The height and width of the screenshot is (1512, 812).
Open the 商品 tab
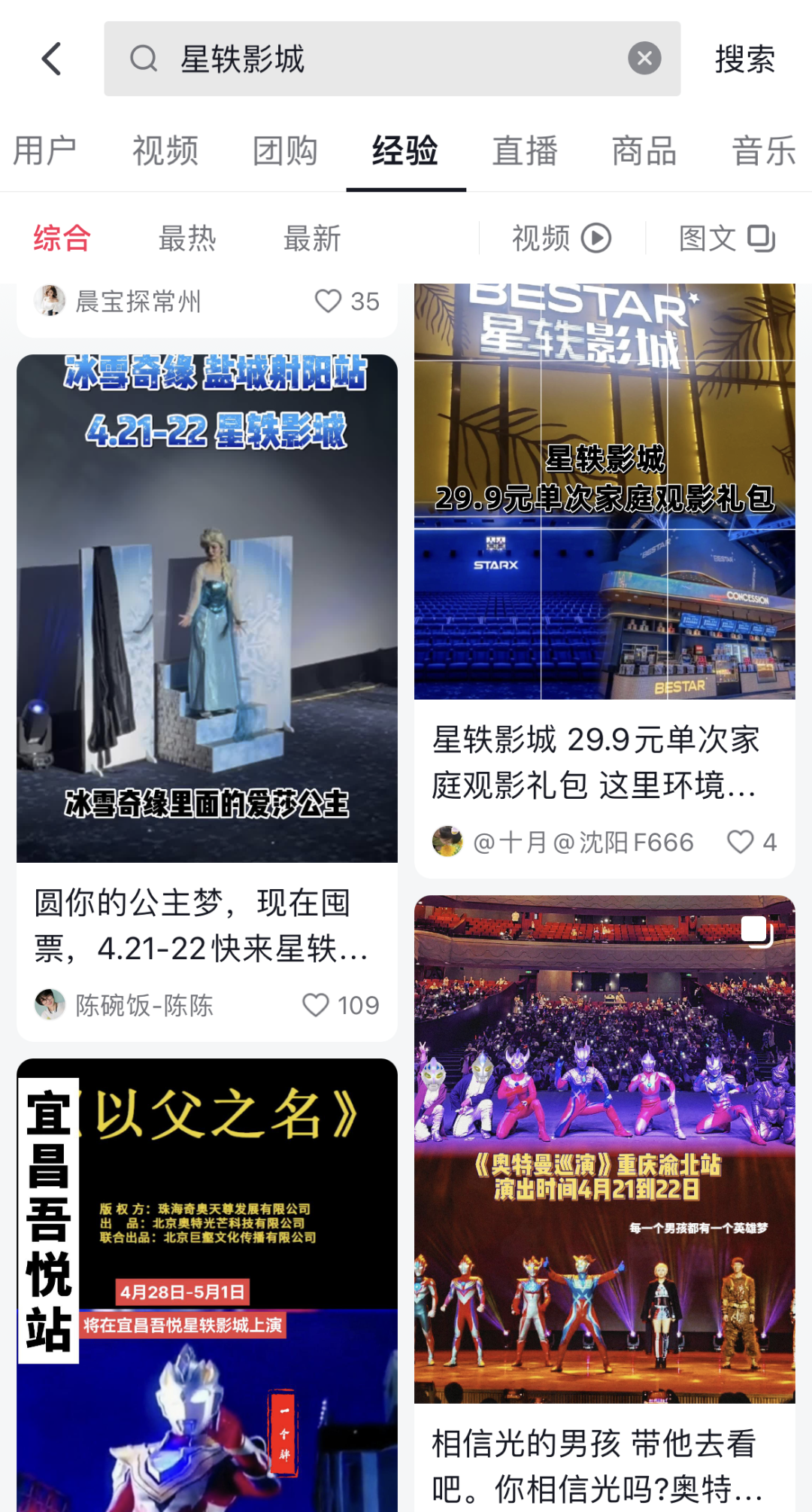[644, 150]
